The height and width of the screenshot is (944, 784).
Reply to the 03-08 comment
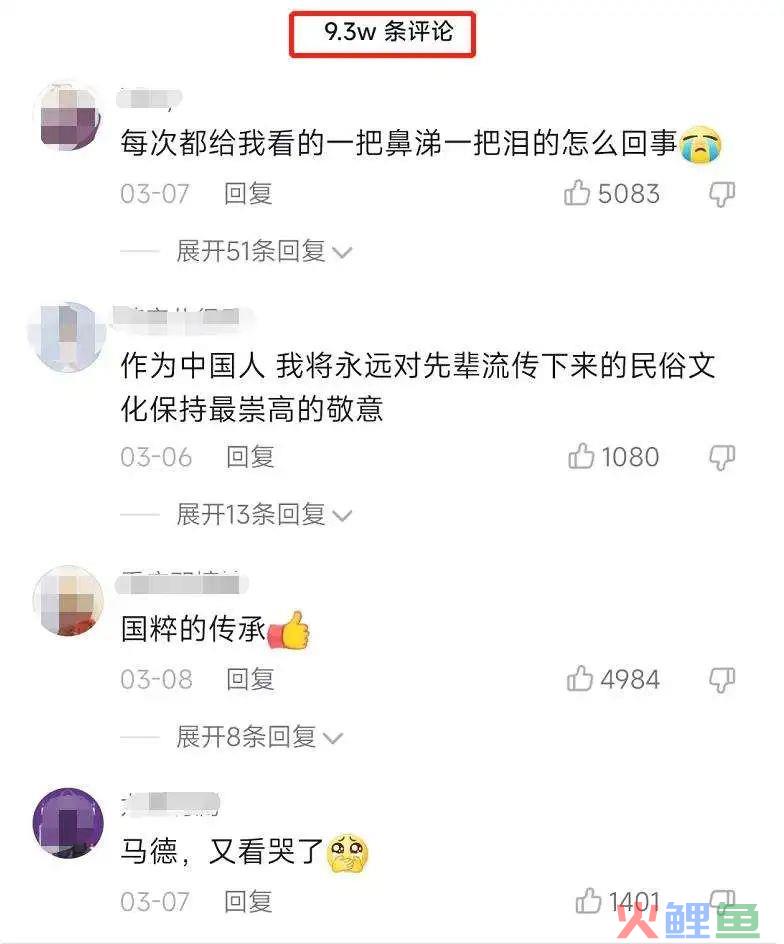(250, 679)
